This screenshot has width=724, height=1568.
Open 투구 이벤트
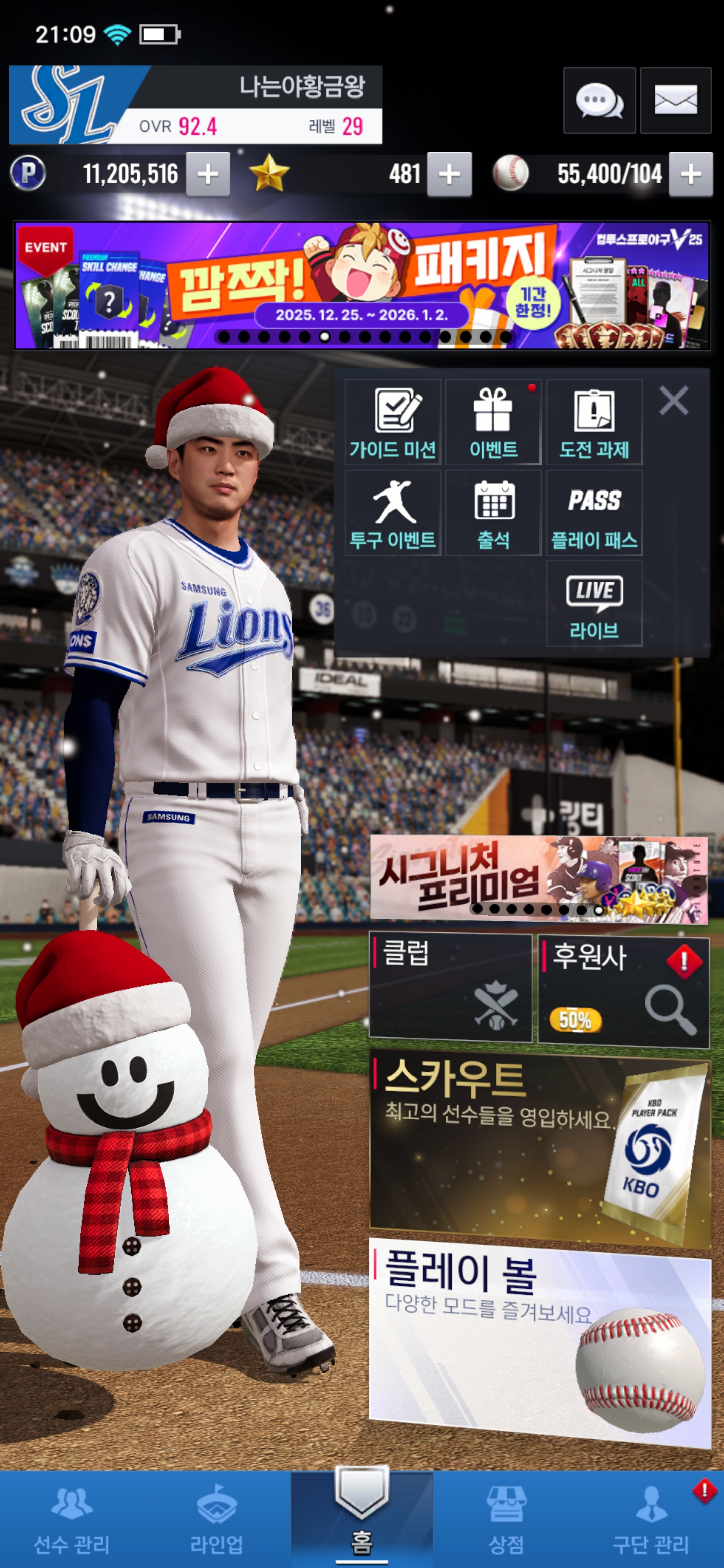coord(393,513)
